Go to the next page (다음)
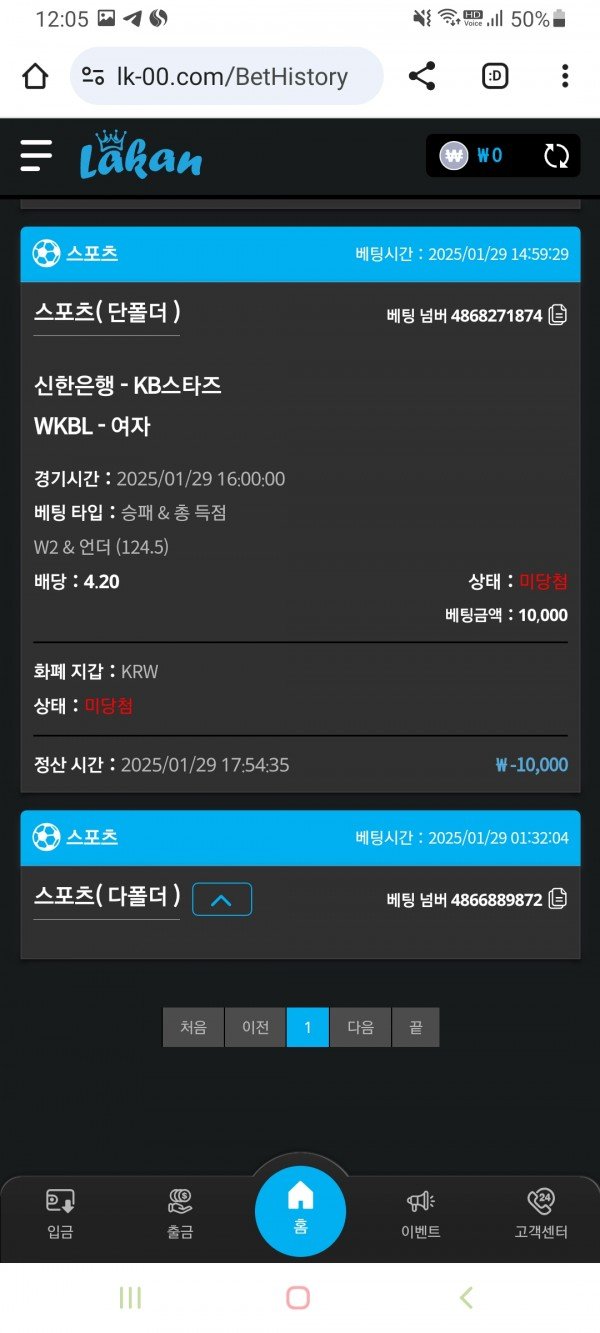The height and width of the screenshot is (1333, 600). (x=360, y=1027)
